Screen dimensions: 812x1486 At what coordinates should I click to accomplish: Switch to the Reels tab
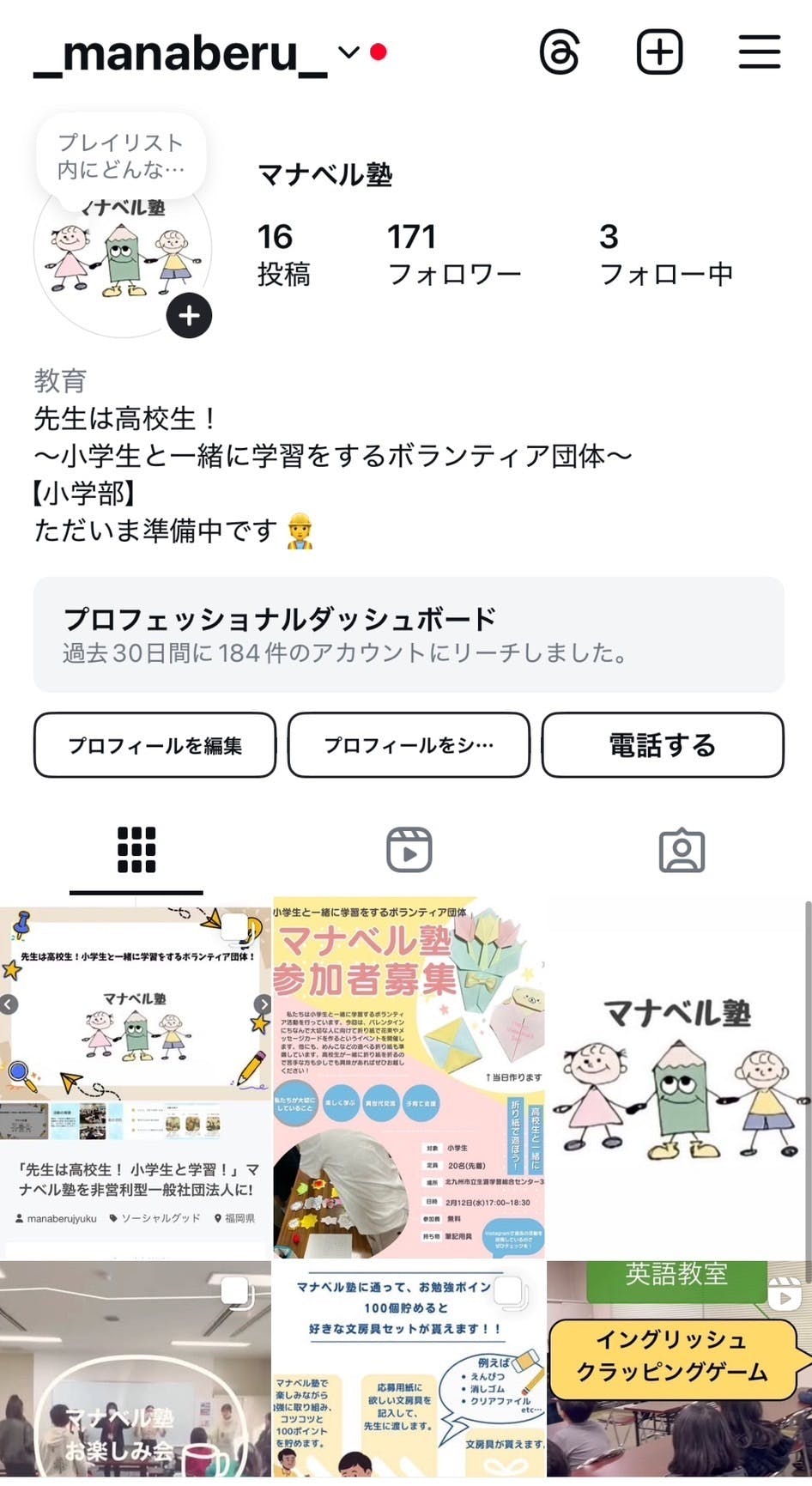[409, 850]
